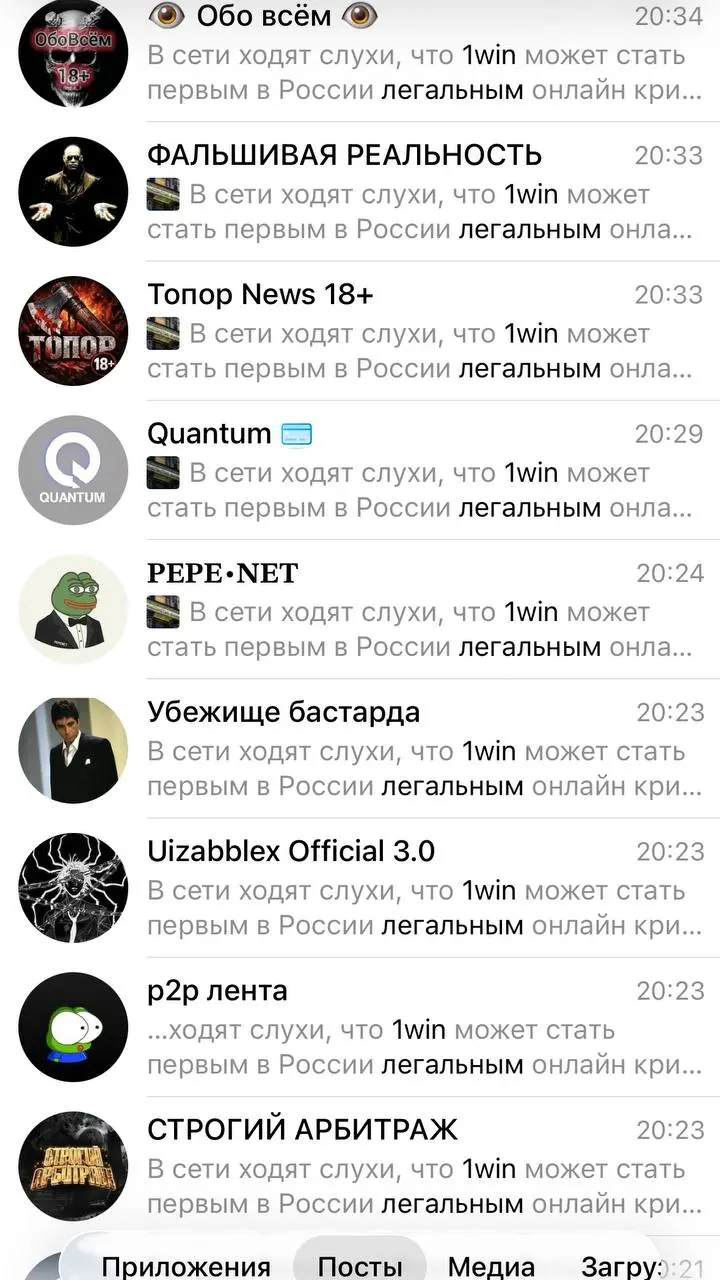Click the Quantum Q logo avatar

[x=72, y=469]
